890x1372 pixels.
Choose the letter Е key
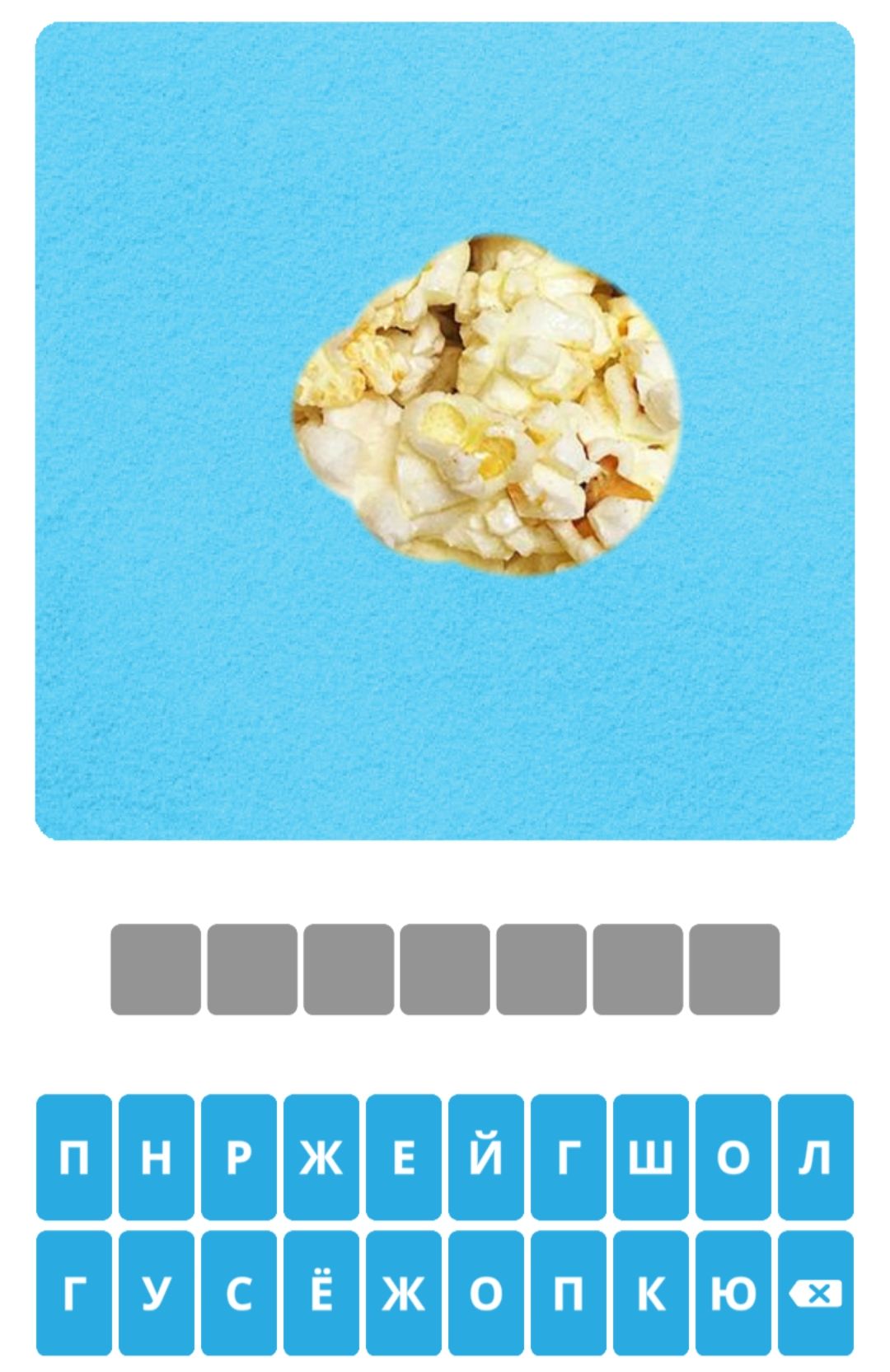(404, 1157)
